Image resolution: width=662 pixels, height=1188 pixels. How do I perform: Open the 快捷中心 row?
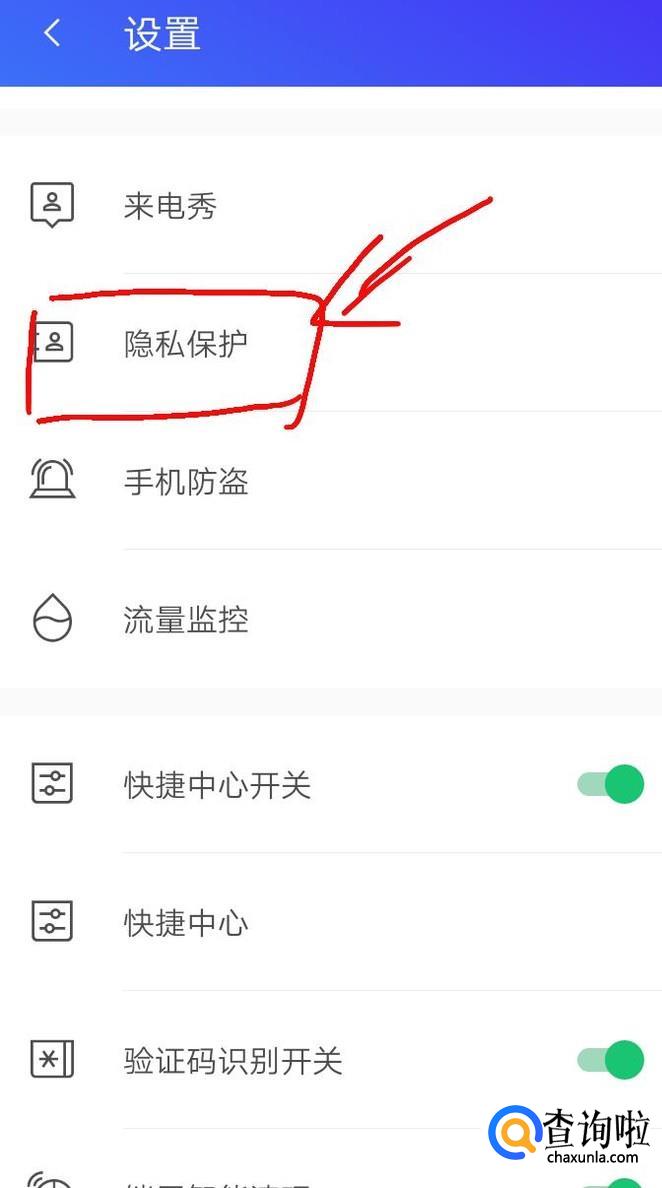pyautogui.click(x=331, y=922)
